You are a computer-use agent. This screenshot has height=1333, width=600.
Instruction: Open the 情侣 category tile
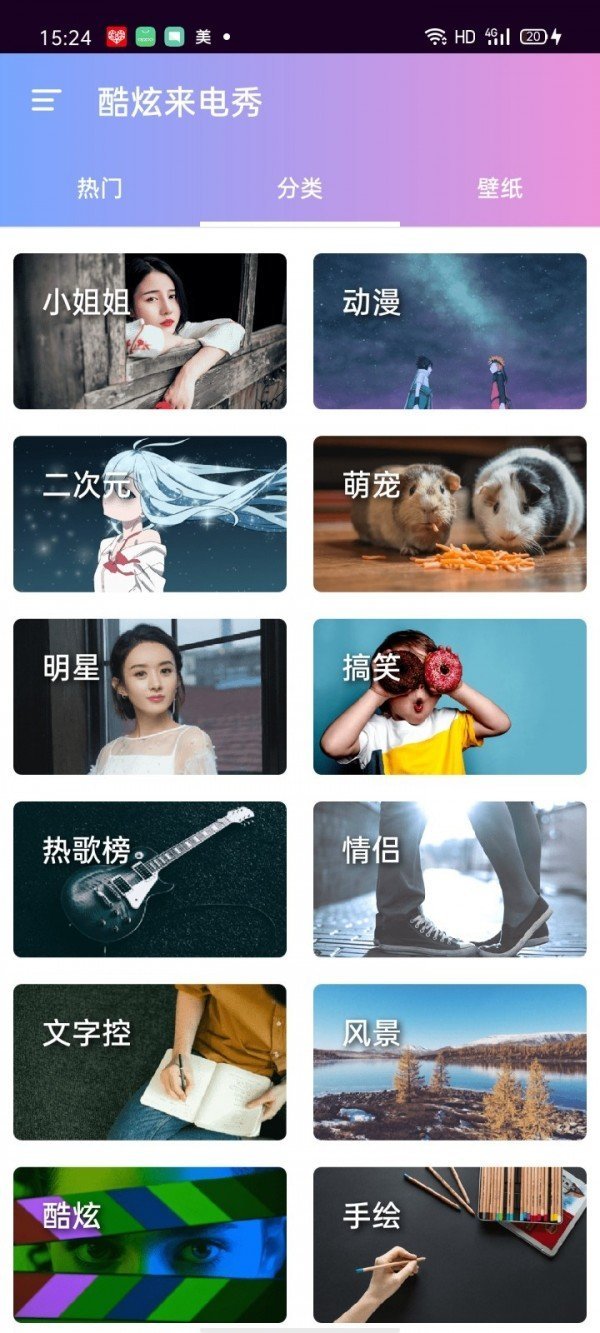450,880
